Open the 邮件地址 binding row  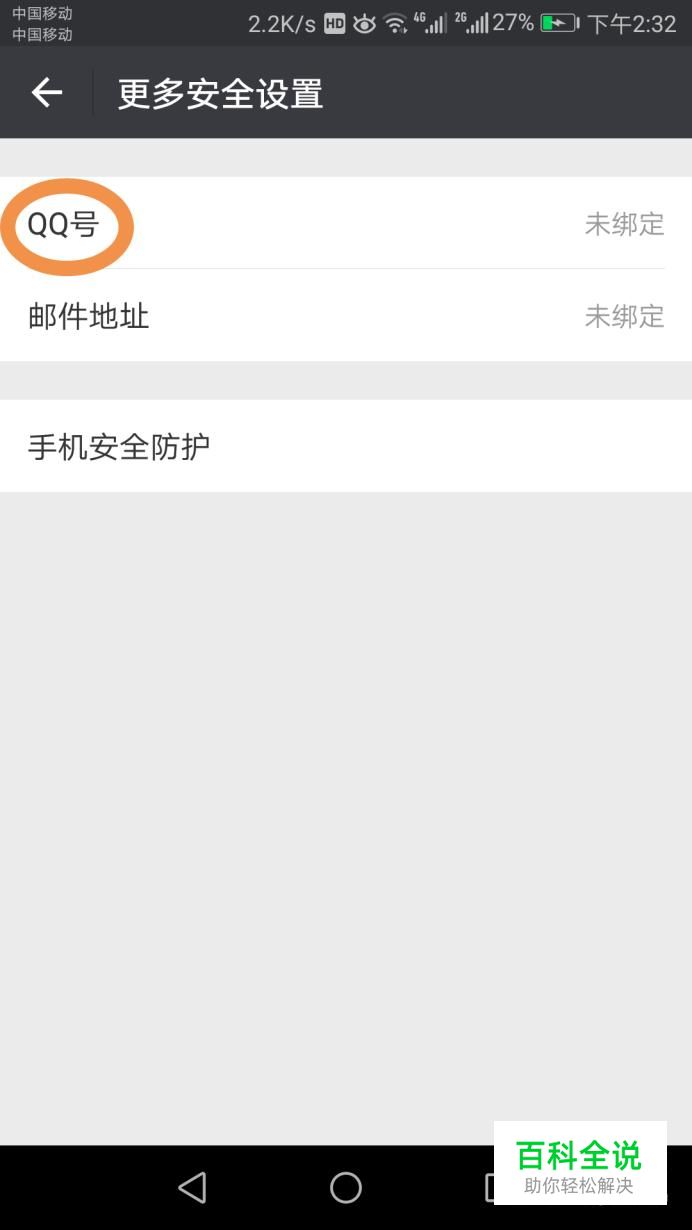coord(345,316)
